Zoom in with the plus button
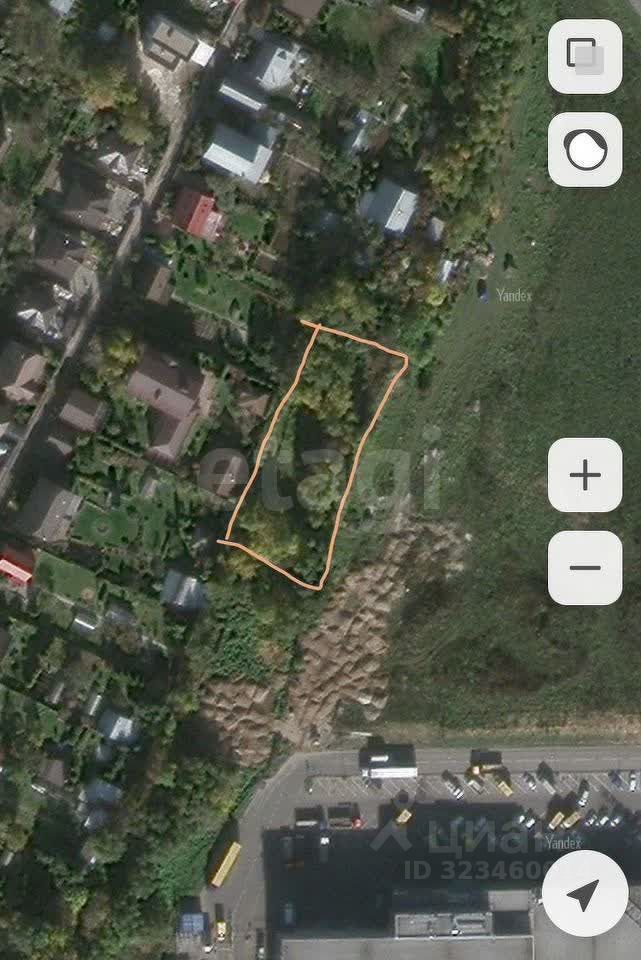This screenshot has height=960, width=641. tap(585, 475)
